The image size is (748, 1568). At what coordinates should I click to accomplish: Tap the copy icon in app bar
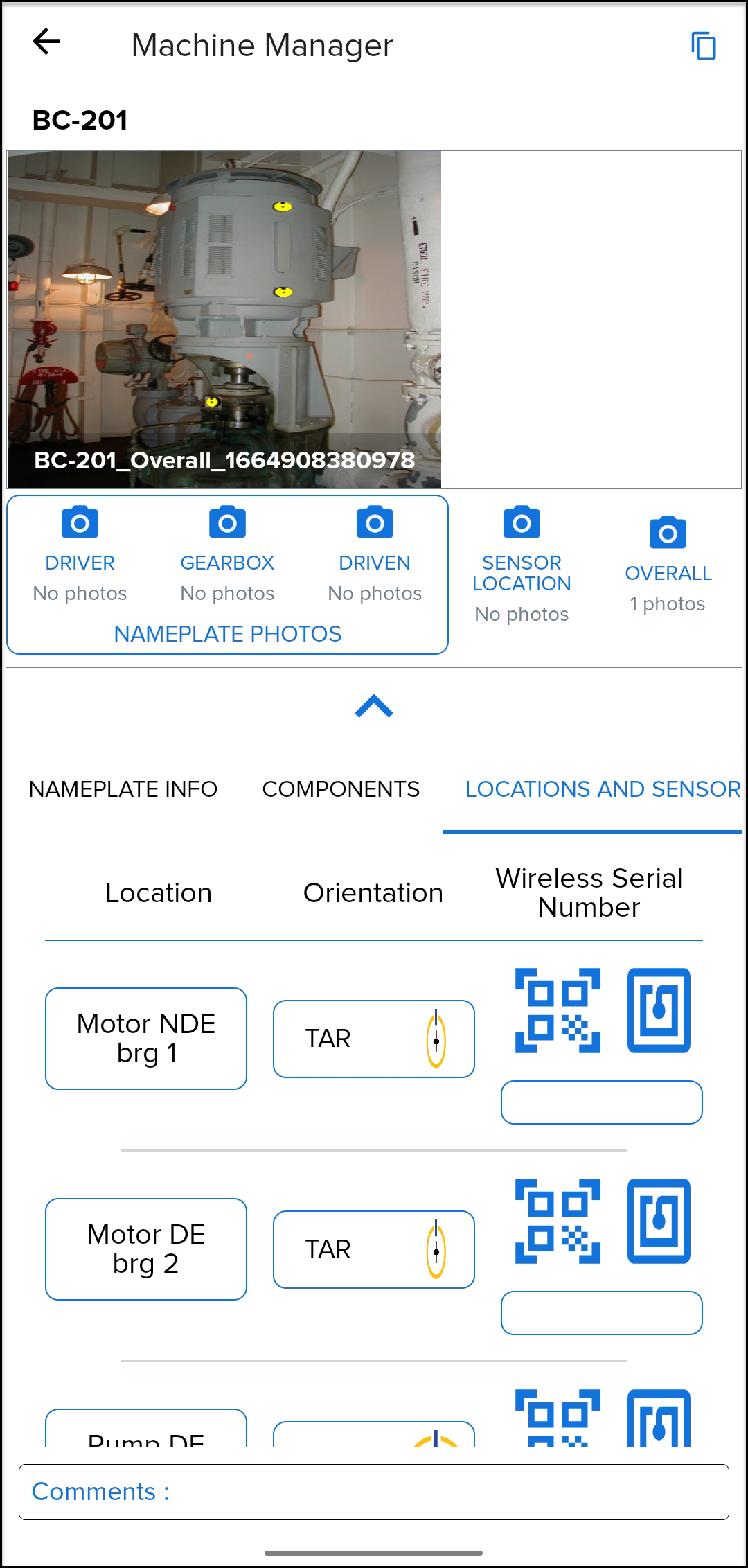[703, 46]
